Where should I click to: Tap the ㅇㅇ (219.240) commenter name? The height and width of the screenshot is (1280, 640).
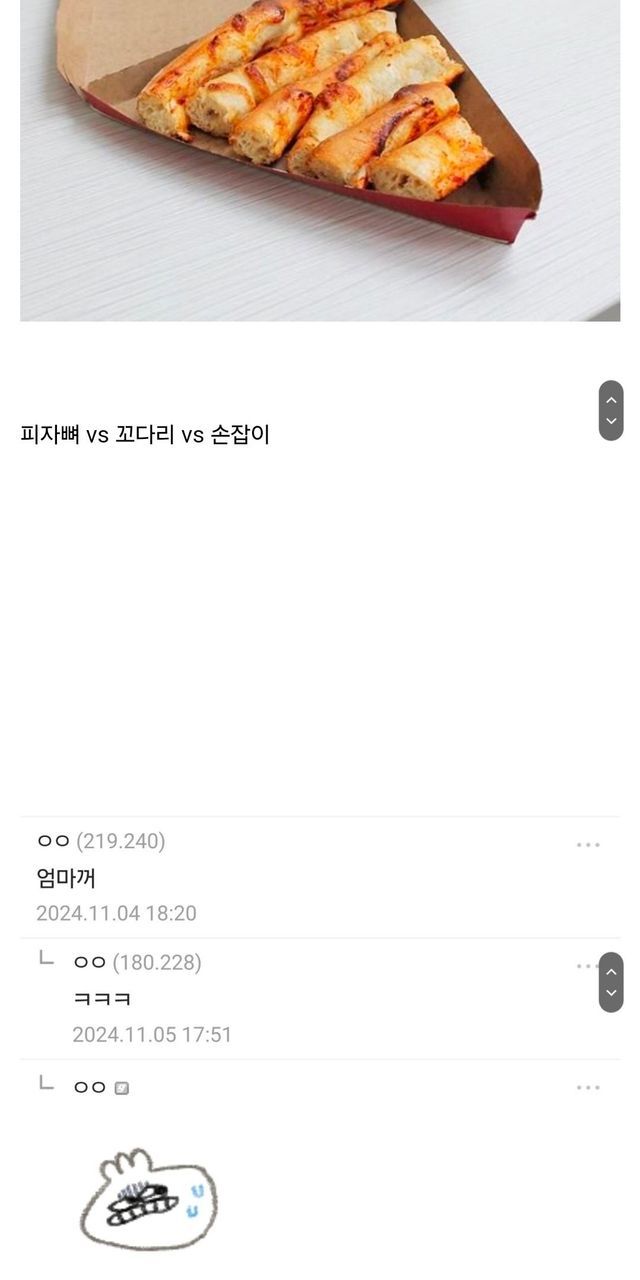[101, 842]
